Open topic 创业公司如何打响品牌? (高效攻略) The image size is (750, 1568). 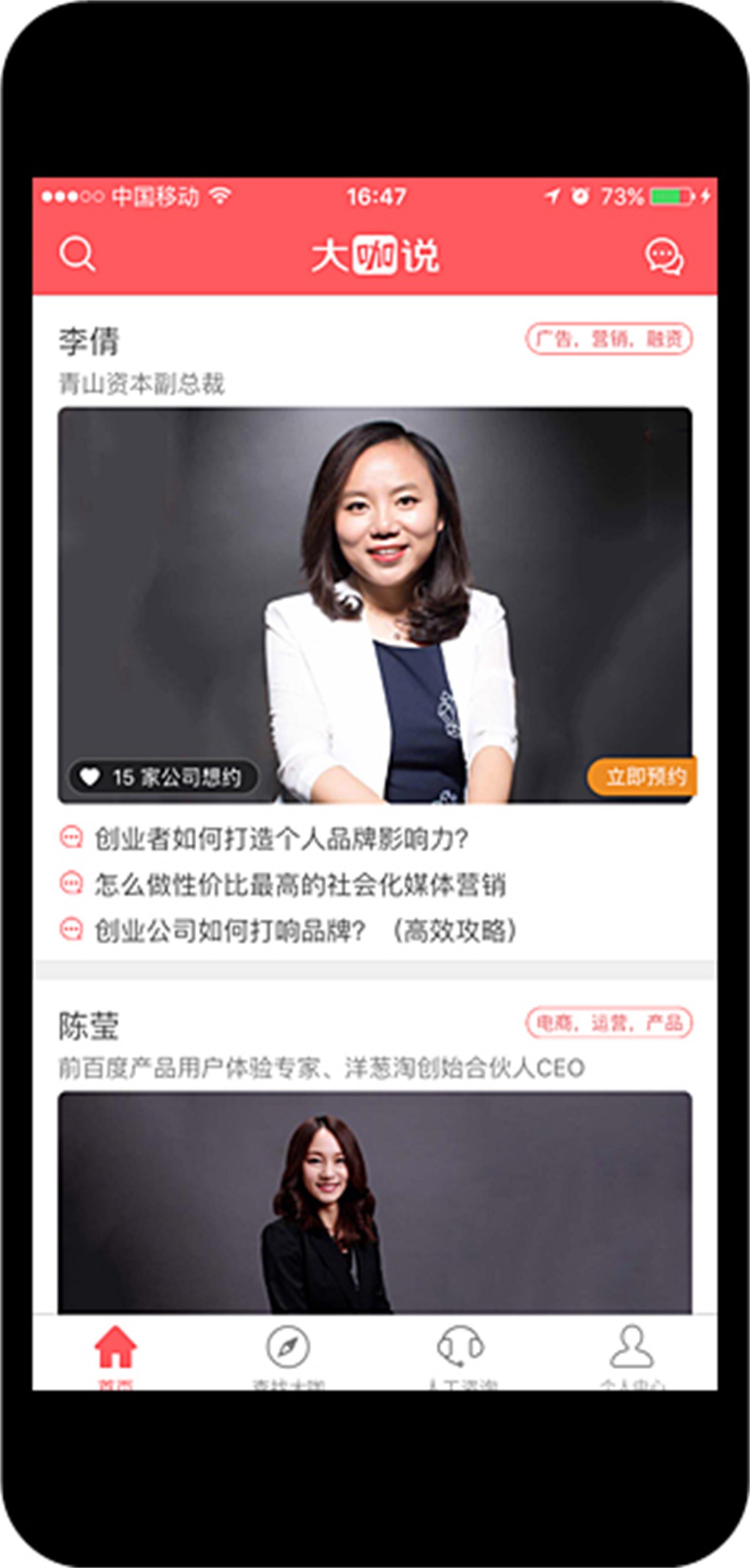306,931
